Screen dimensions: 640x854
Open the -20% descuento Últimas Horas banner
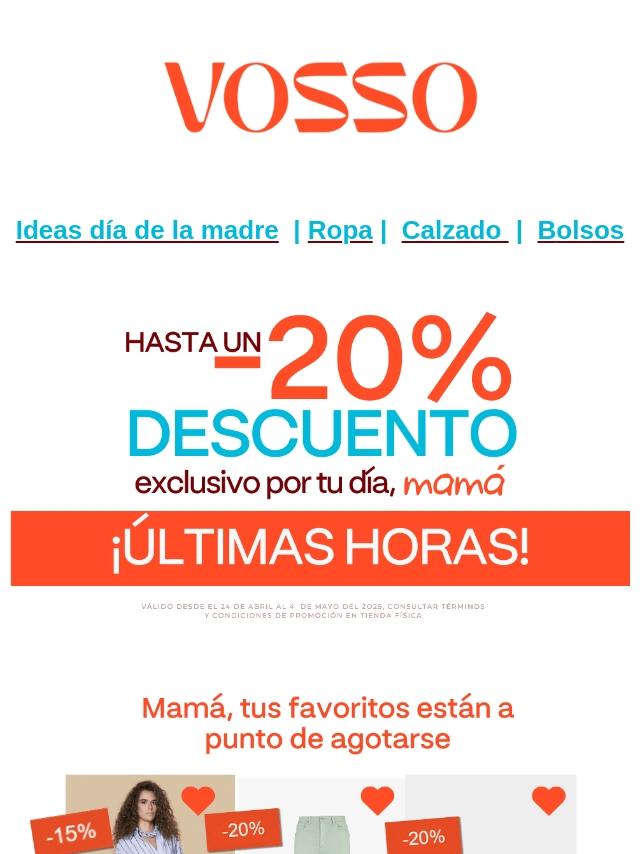tap(320, 460)
